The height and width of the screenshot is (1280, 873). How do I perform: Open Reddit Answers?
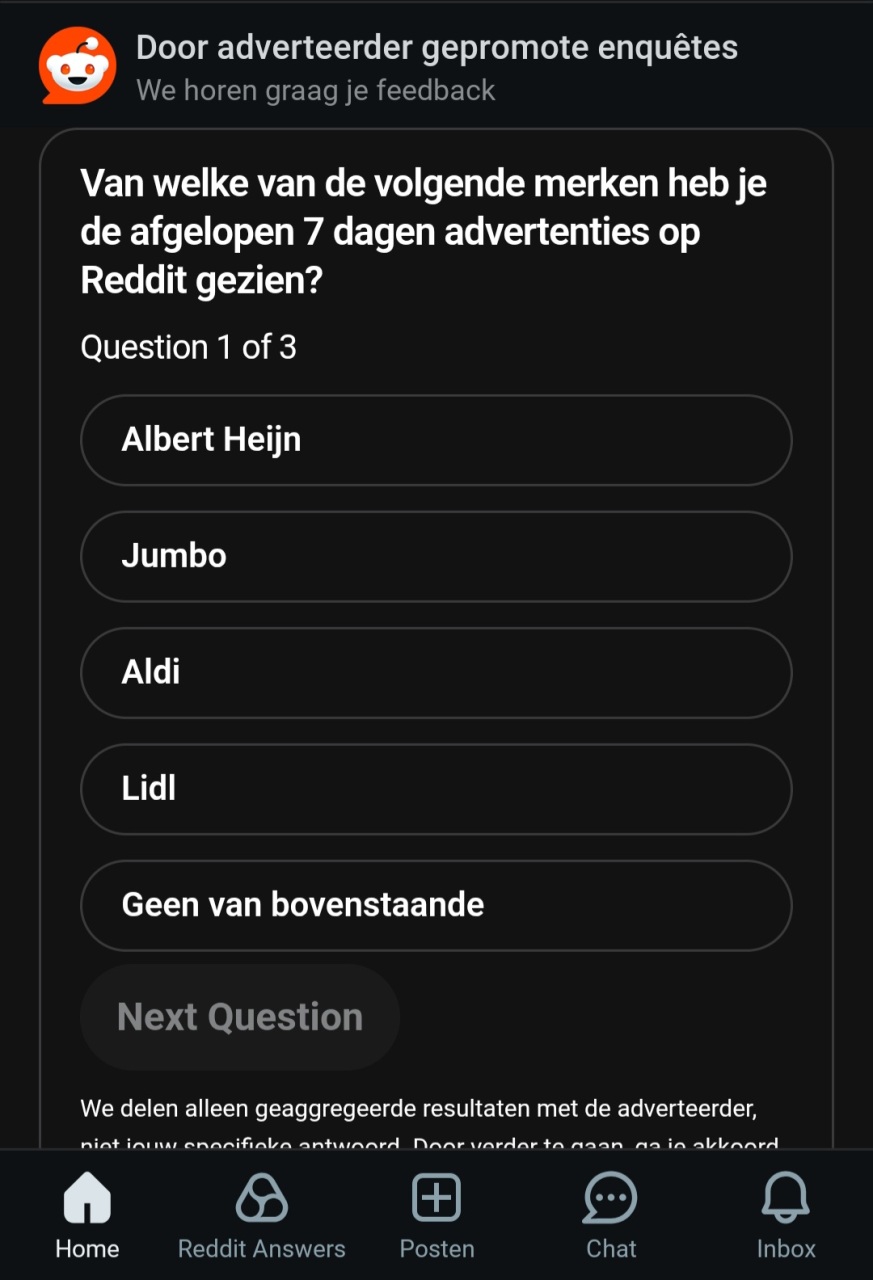click(261, 1215)
